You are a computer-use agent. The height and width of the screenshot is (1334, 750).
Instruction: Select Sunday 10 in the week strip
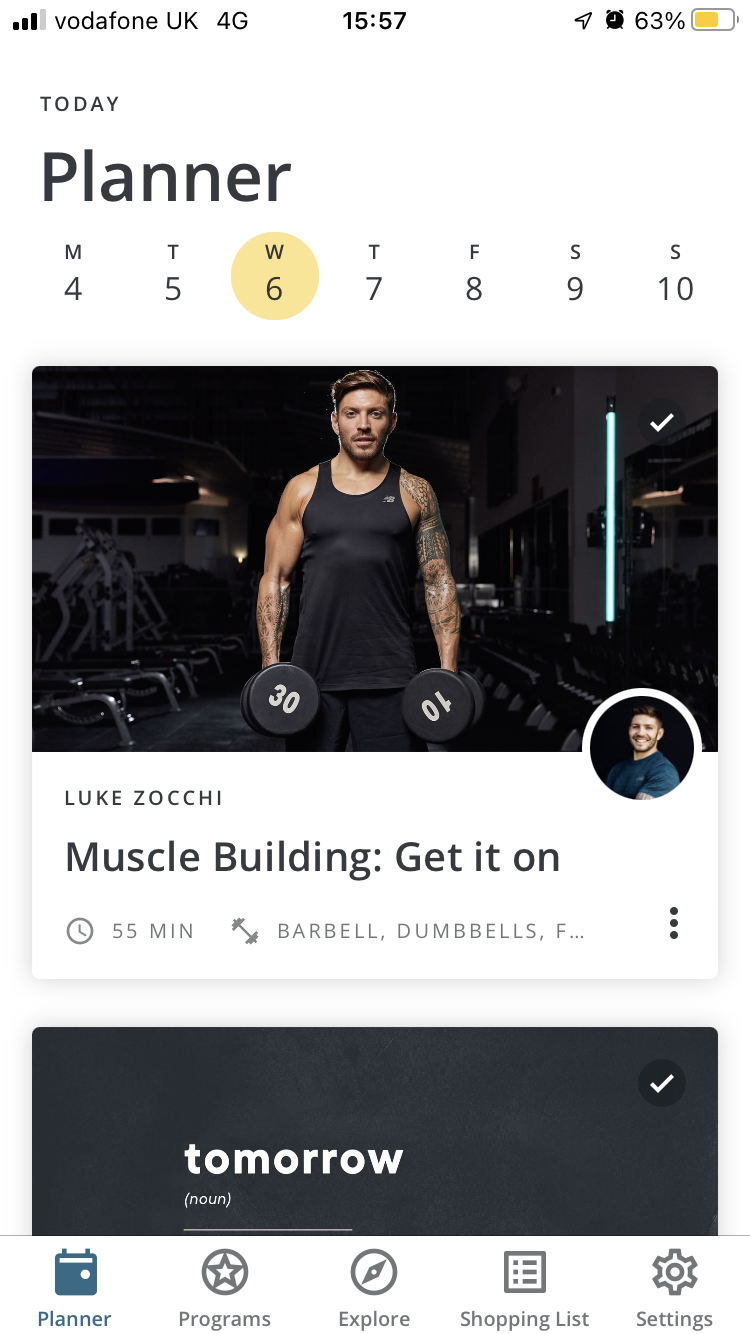pos(675,275)
